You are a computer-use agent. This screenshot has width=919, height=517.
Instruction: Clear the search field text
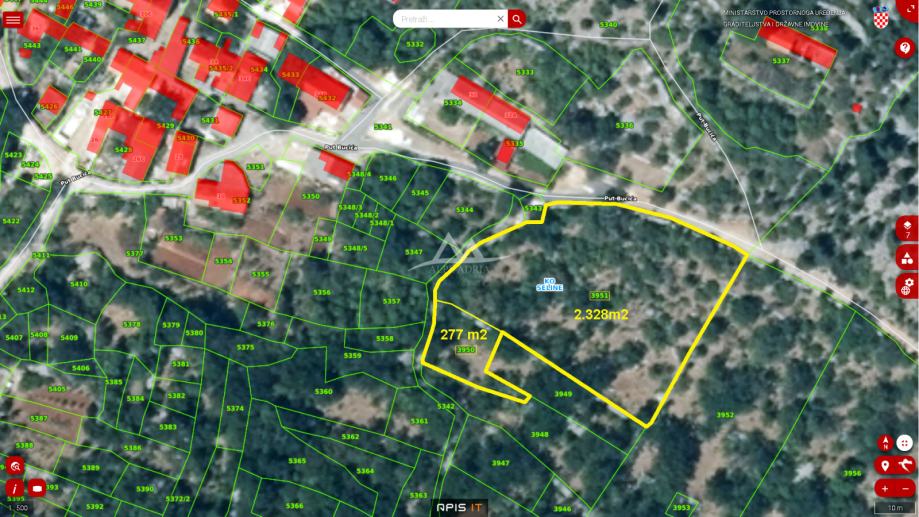pyautogui.click(x=500, y=19)
